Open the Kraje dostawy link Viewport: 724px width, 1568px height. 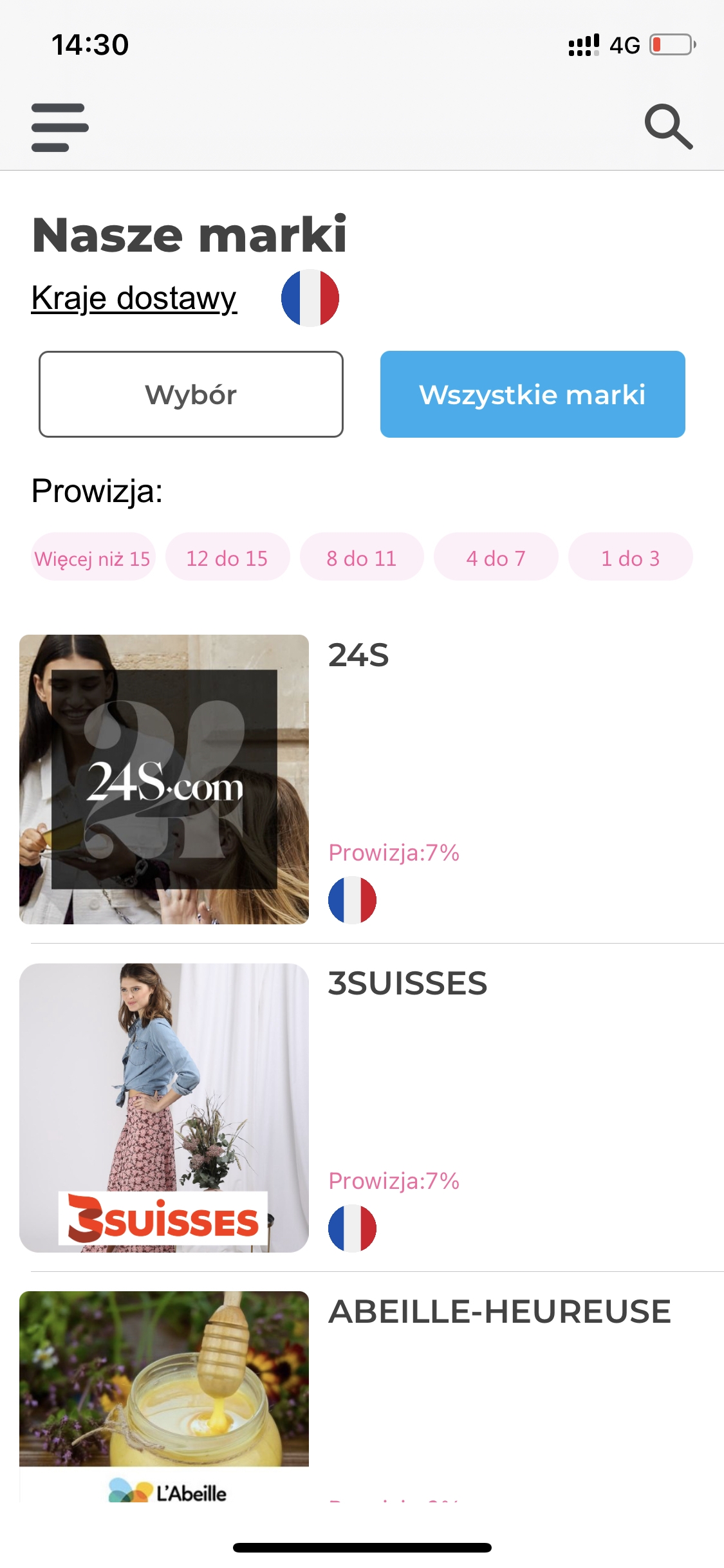tap(134, 299)
